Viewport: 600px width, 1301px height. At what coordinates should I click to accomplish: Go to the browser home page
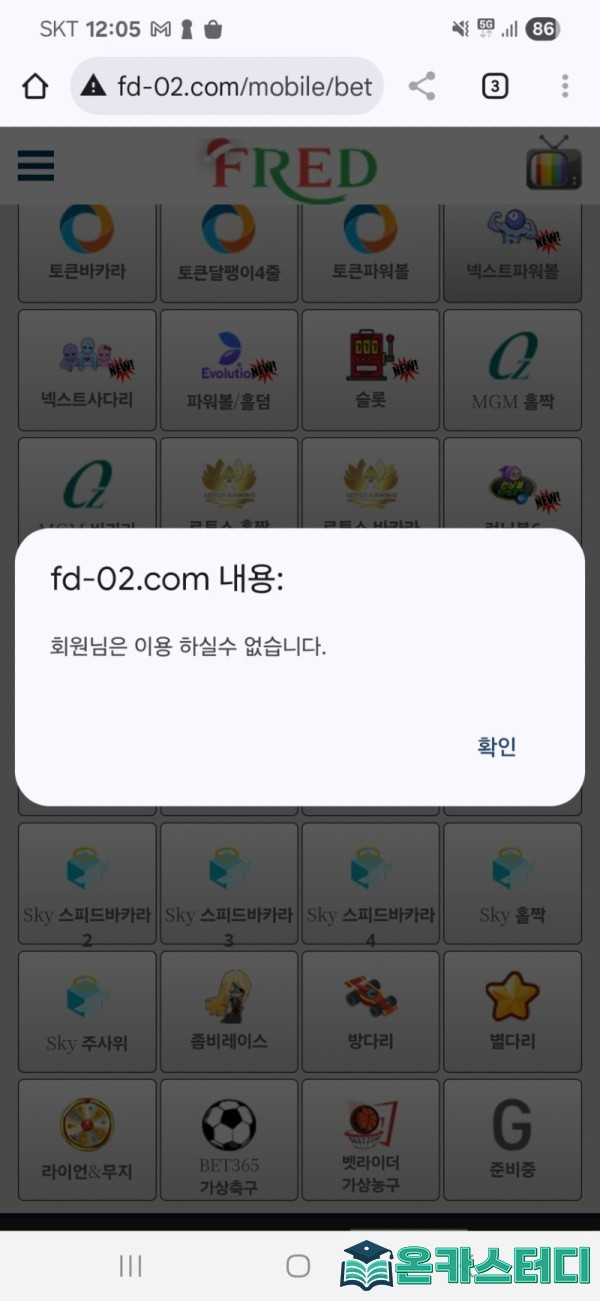point(35,87)
